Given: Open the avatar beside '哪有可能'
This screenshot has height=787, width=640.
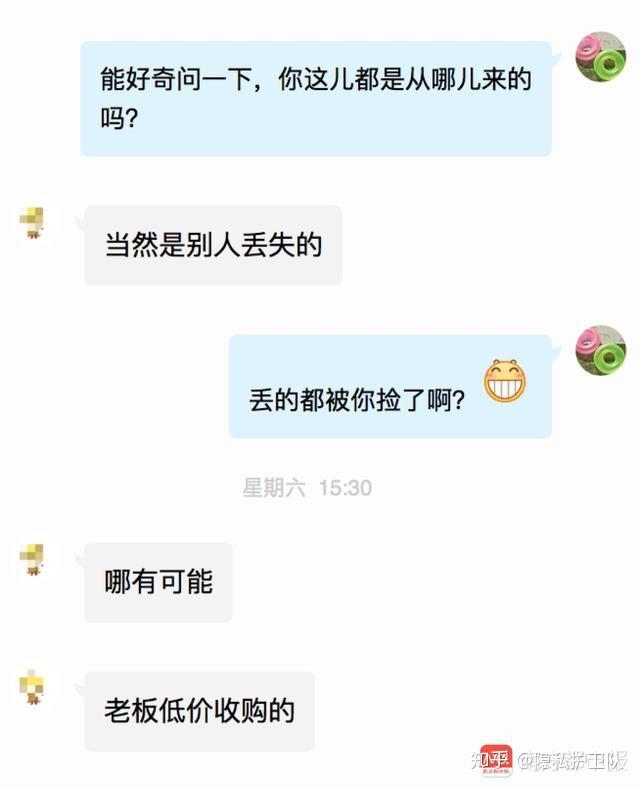Looking at the screenshot, I should tap(35, 559).
